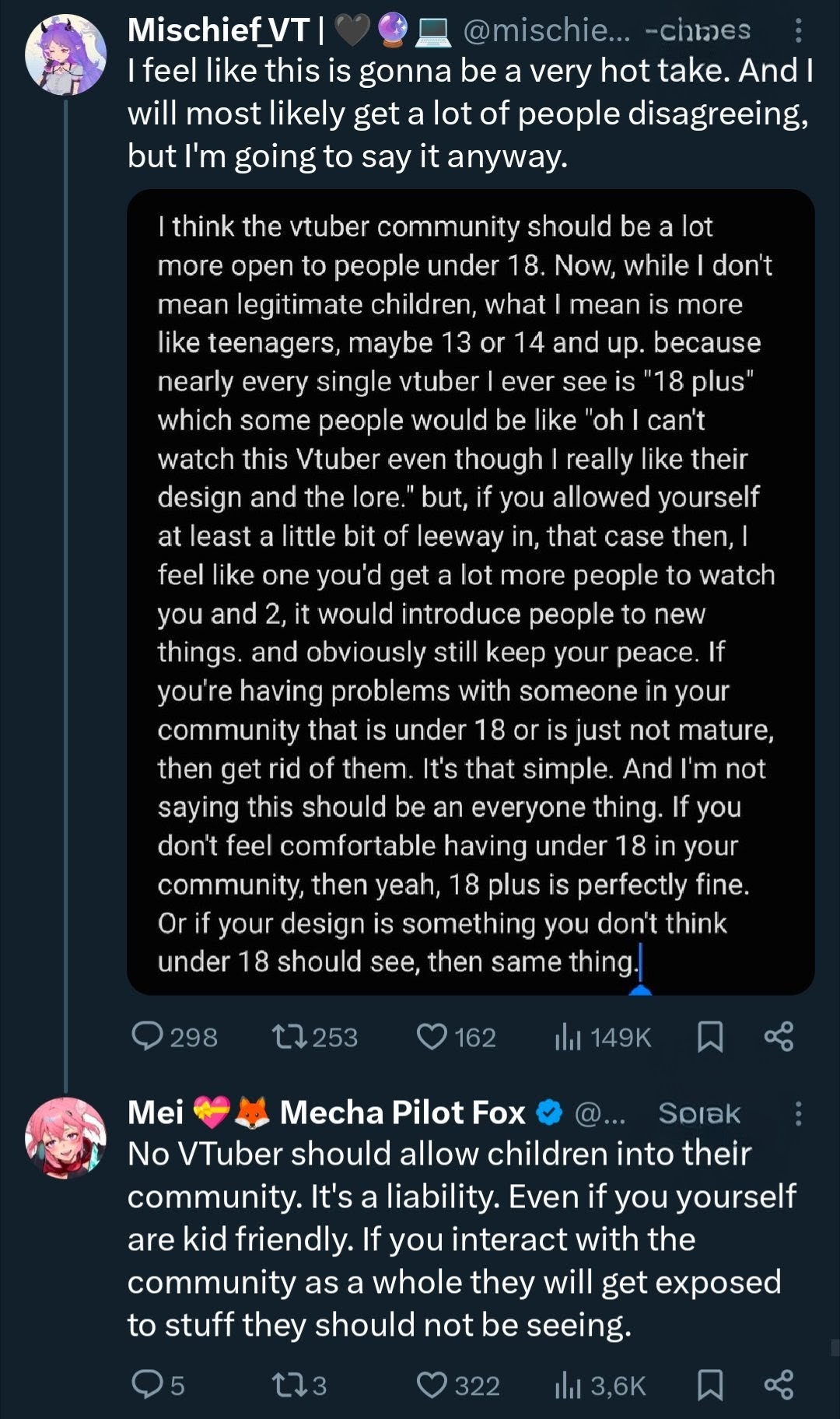Open the embedded text image in Mischief_VT's post
The height and width of the screenshot is (1419, 840).
471,592
